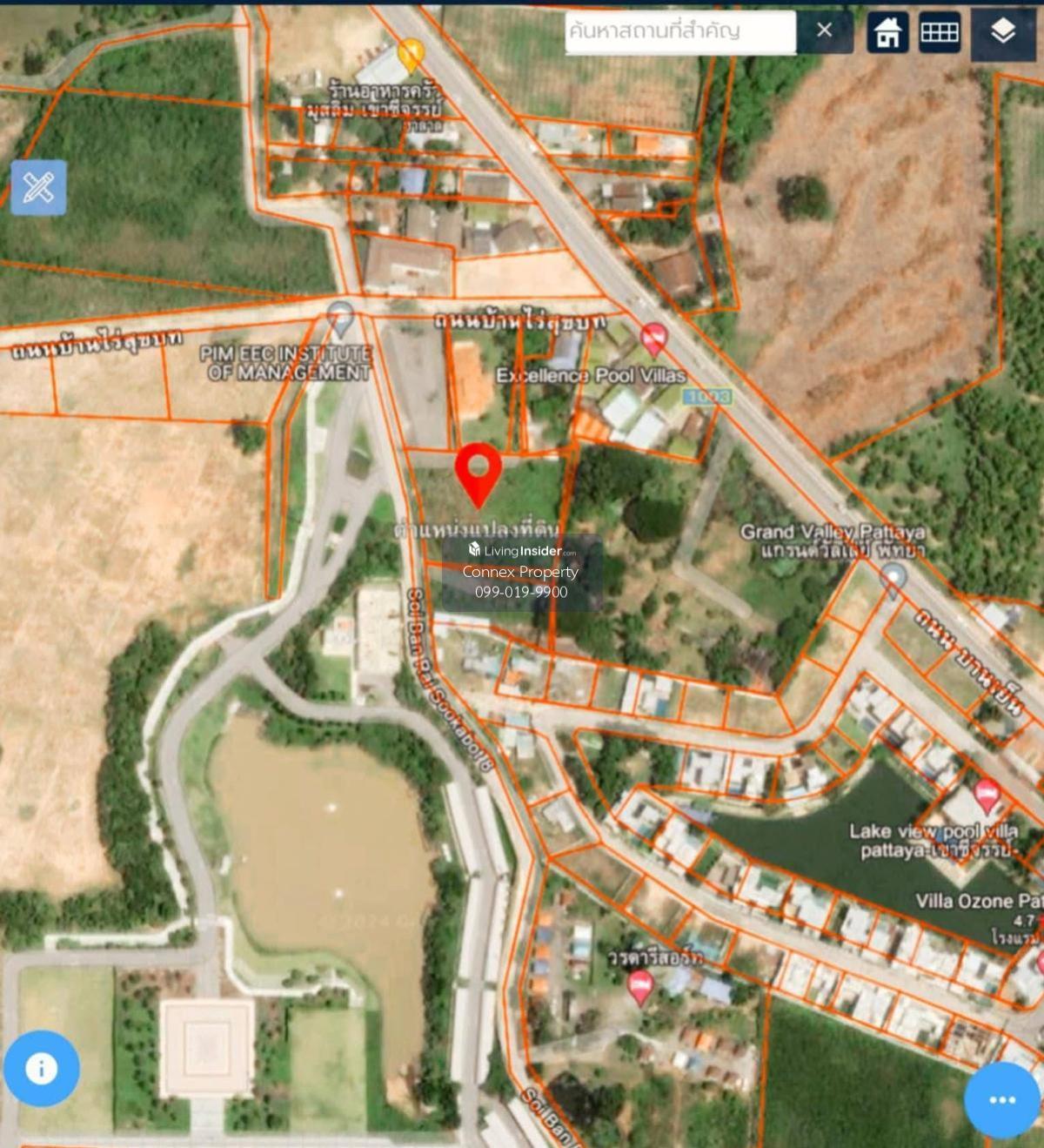Tap the landmark search field
This screenshot has width=1044, height=1148.
click(x=679, y=32)
